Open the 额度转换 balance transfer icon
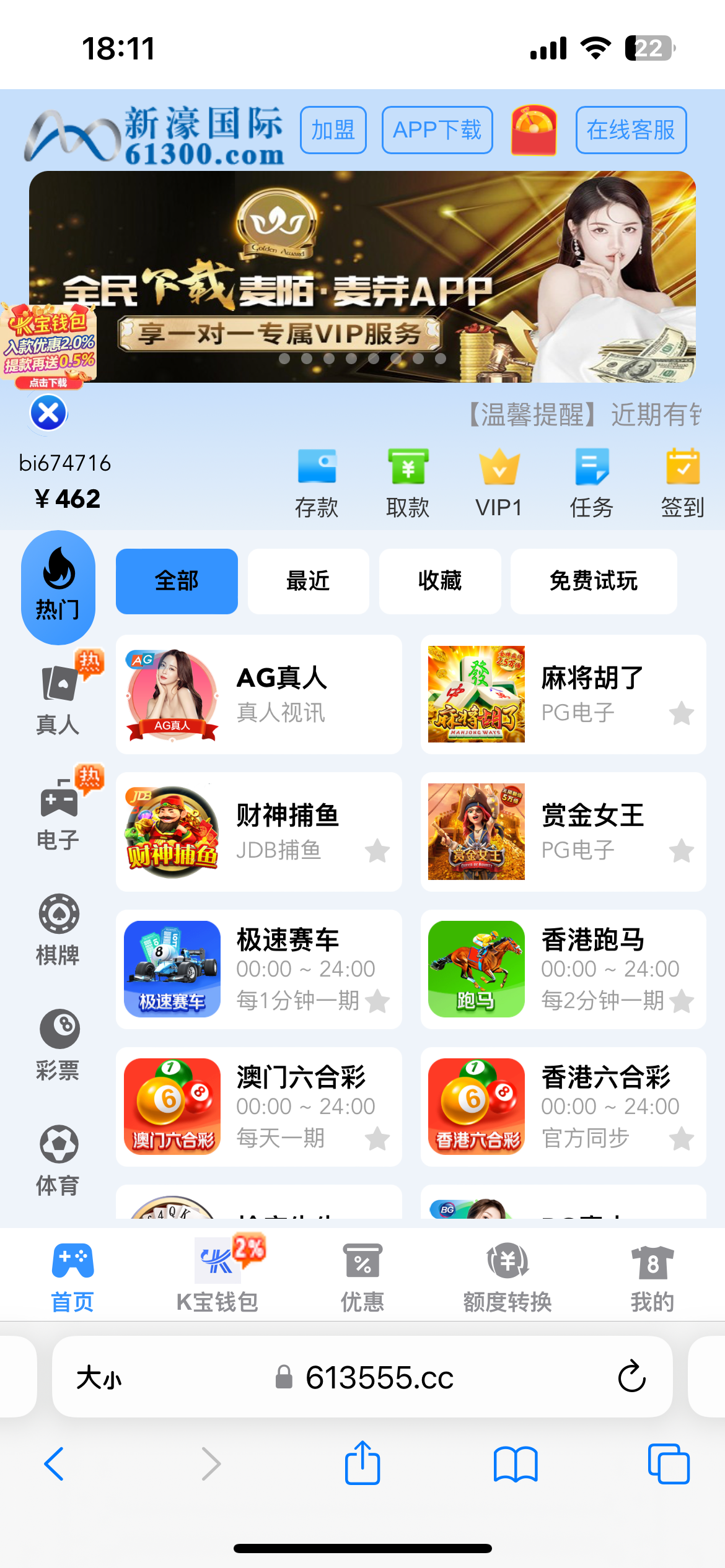 (507, 1270)
